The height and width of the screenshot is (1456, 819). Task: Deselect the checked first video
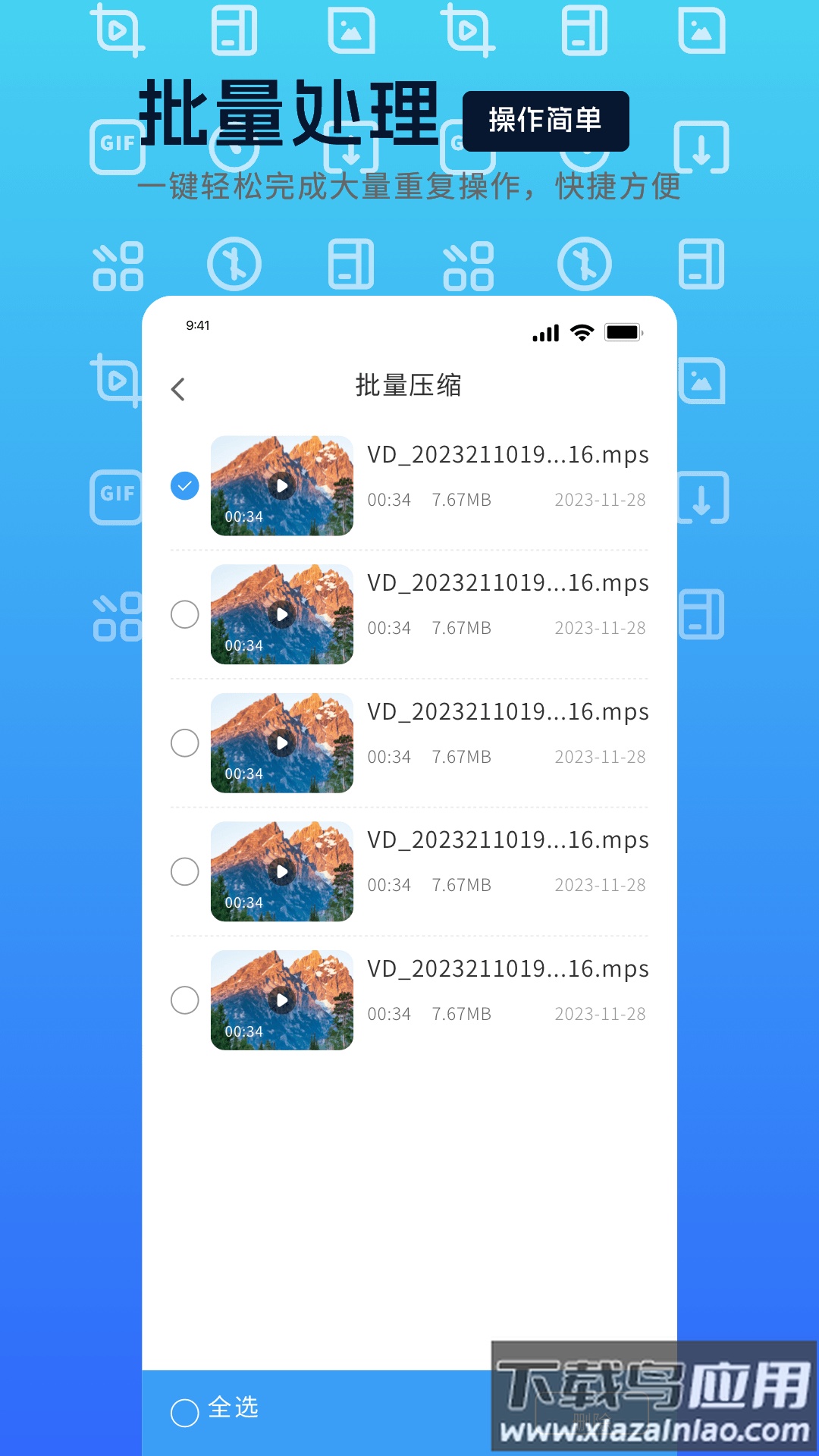pos(183,485)
